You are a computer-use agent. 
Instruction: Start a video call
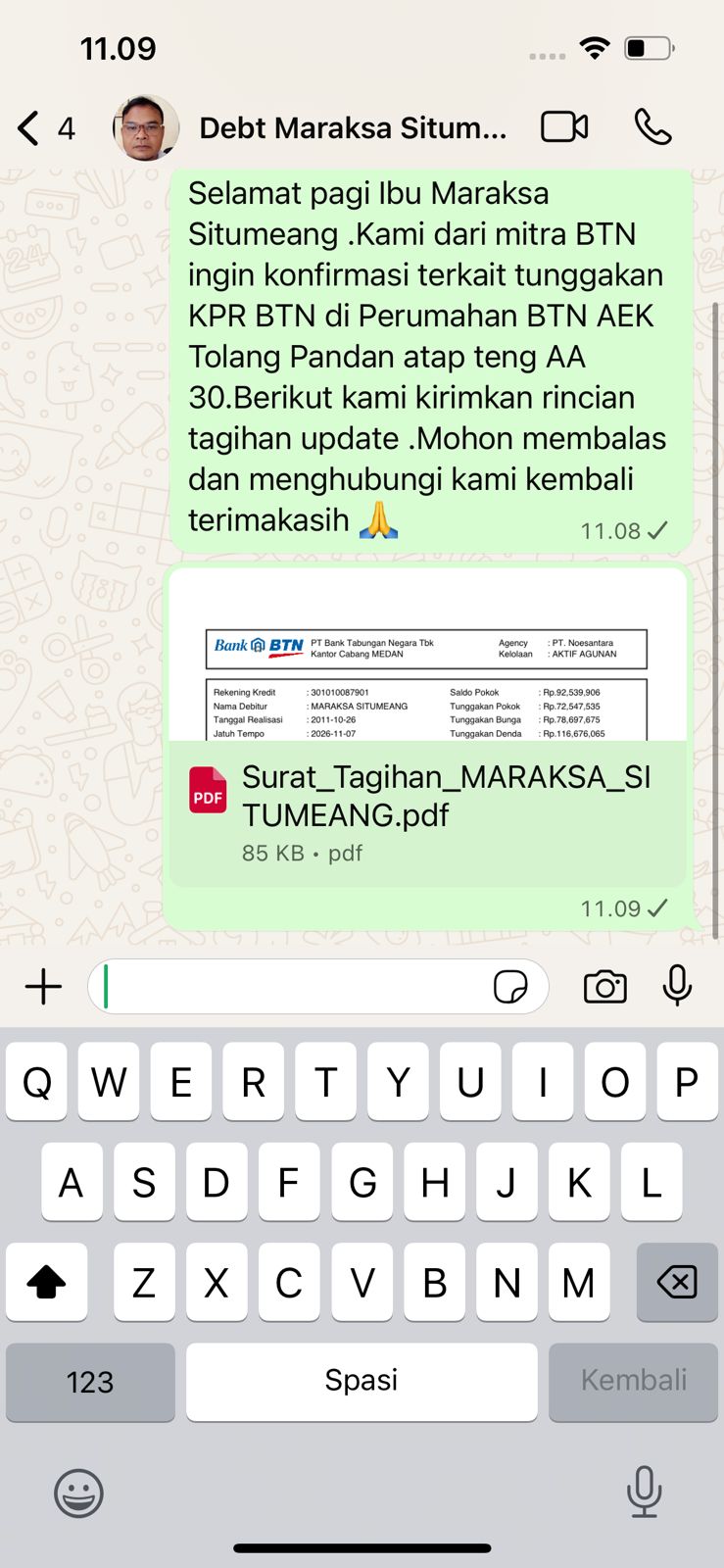(564, 127)
